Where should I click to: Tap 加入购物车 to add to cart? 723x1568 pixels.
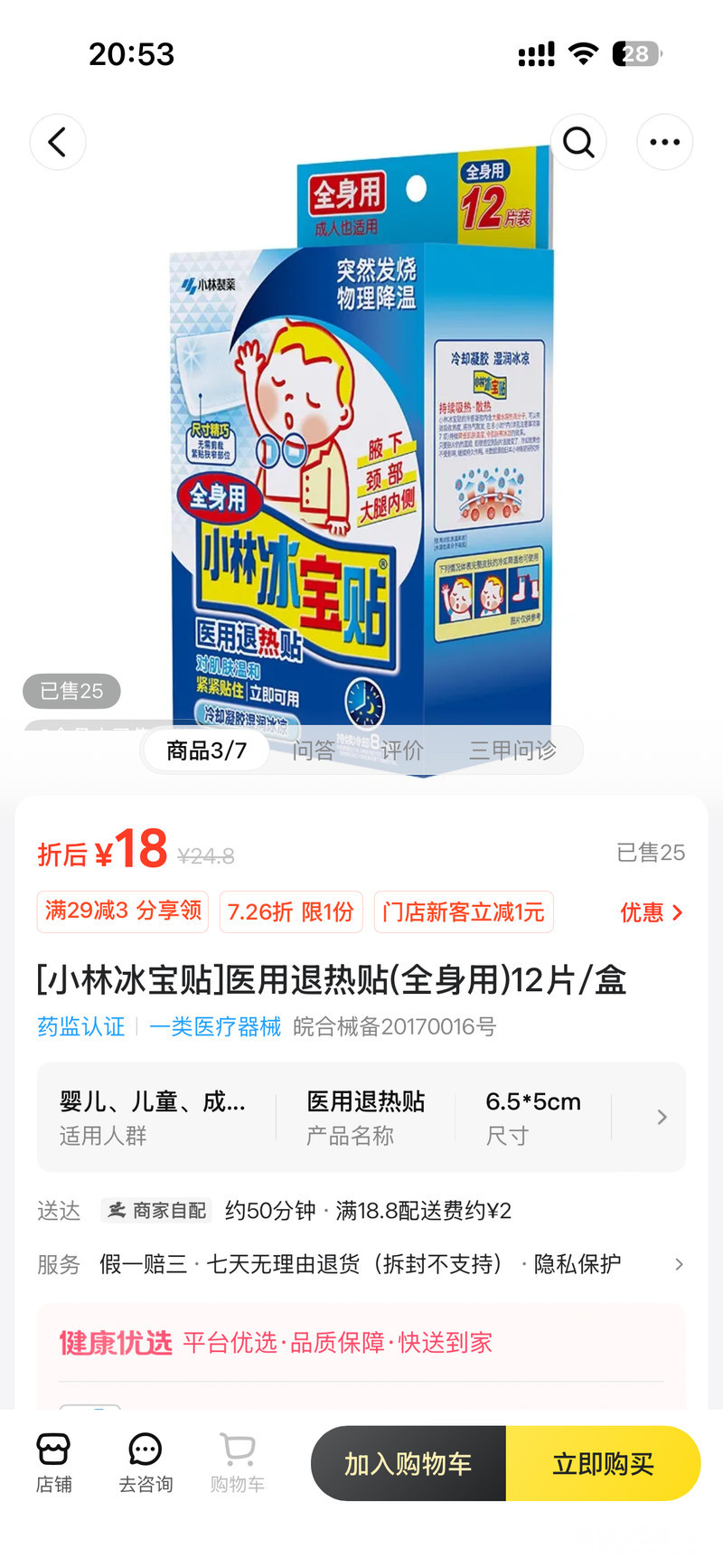[x=408, y=1463]
